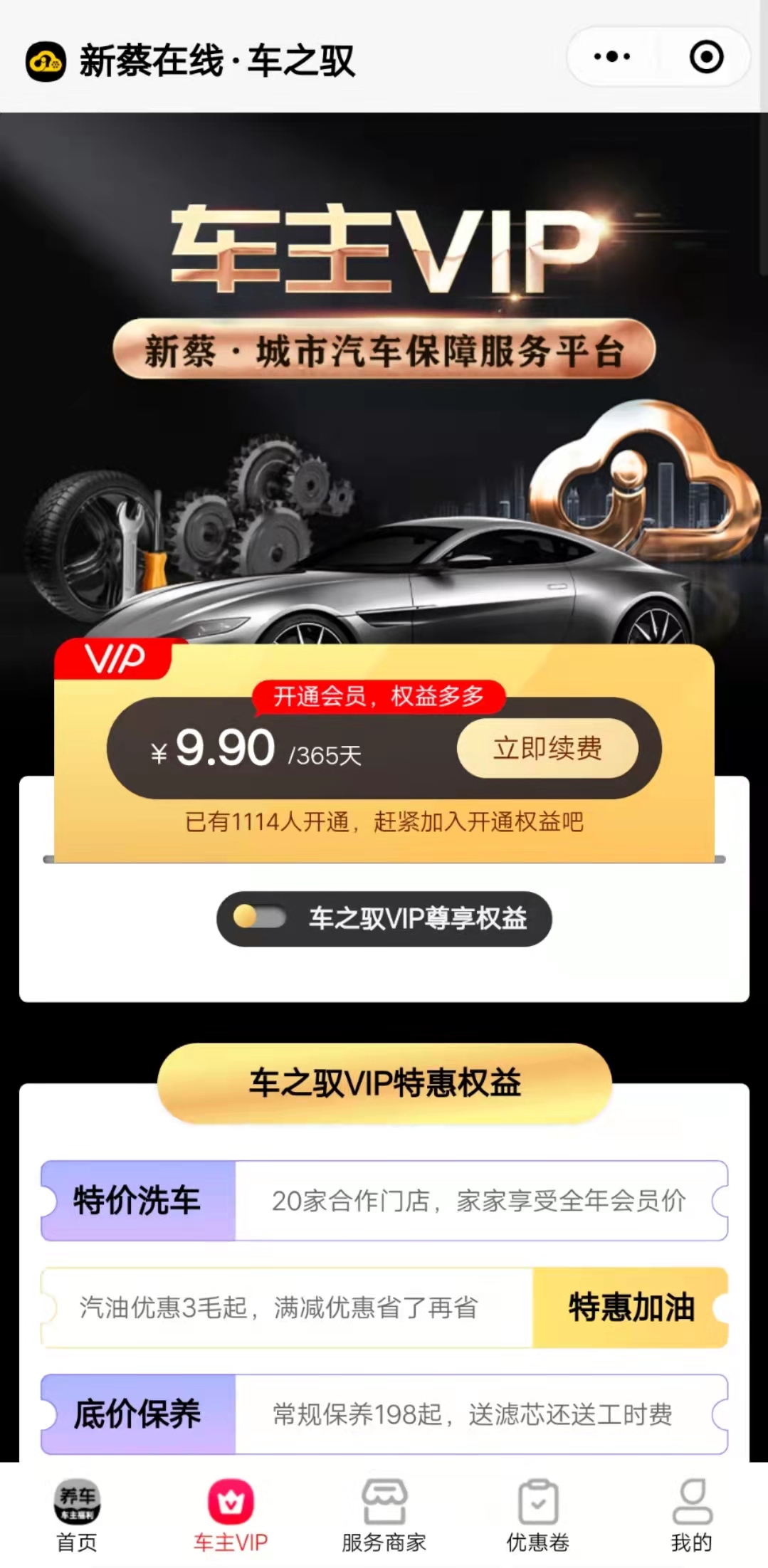768x1568 pixels.
Task: Tap 立即续费 to renew VIP membership
Action: [547, 748]
